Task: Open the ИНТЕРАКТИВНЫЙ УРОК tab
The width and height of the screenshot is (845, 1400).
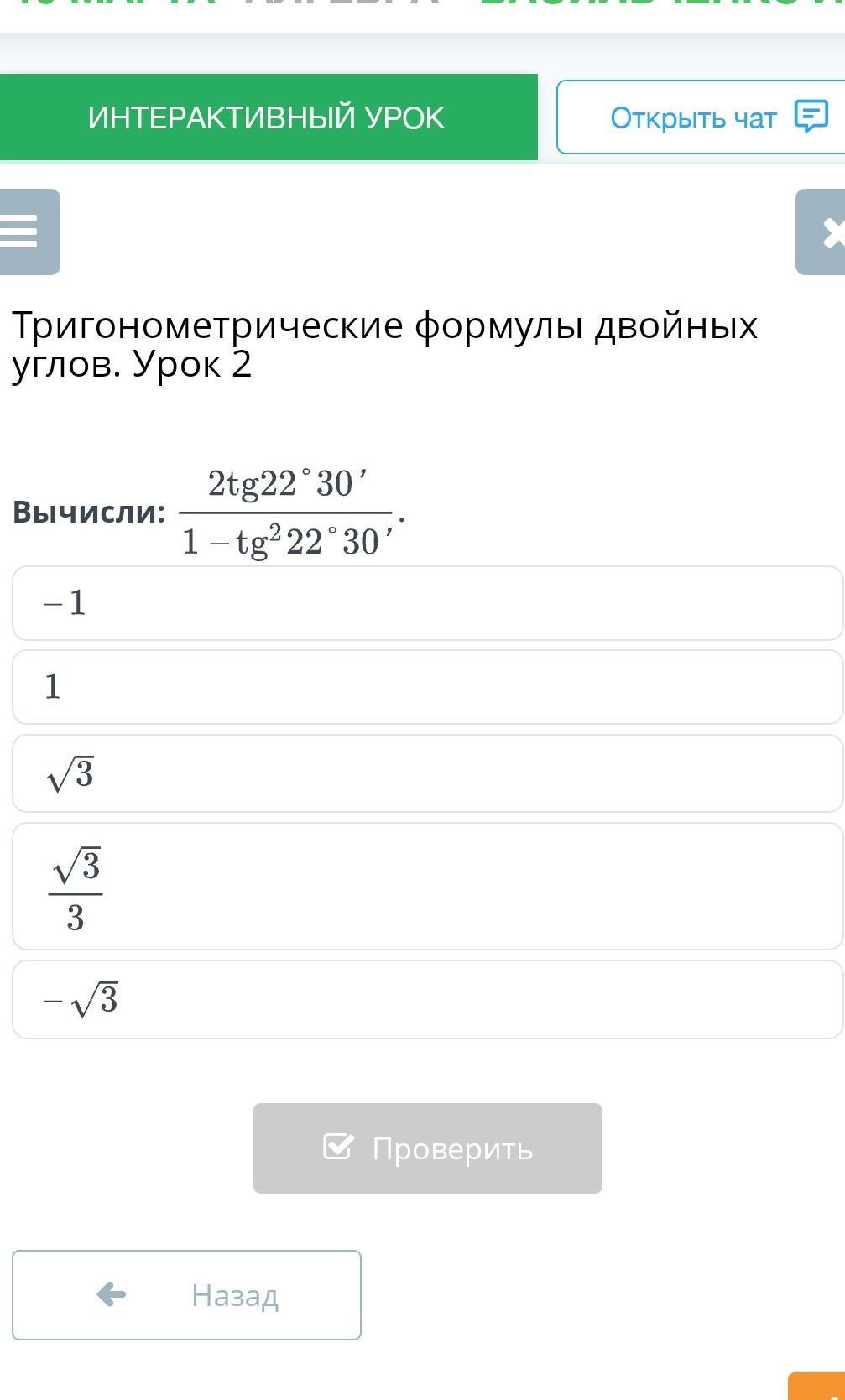Action: [267, 117]
